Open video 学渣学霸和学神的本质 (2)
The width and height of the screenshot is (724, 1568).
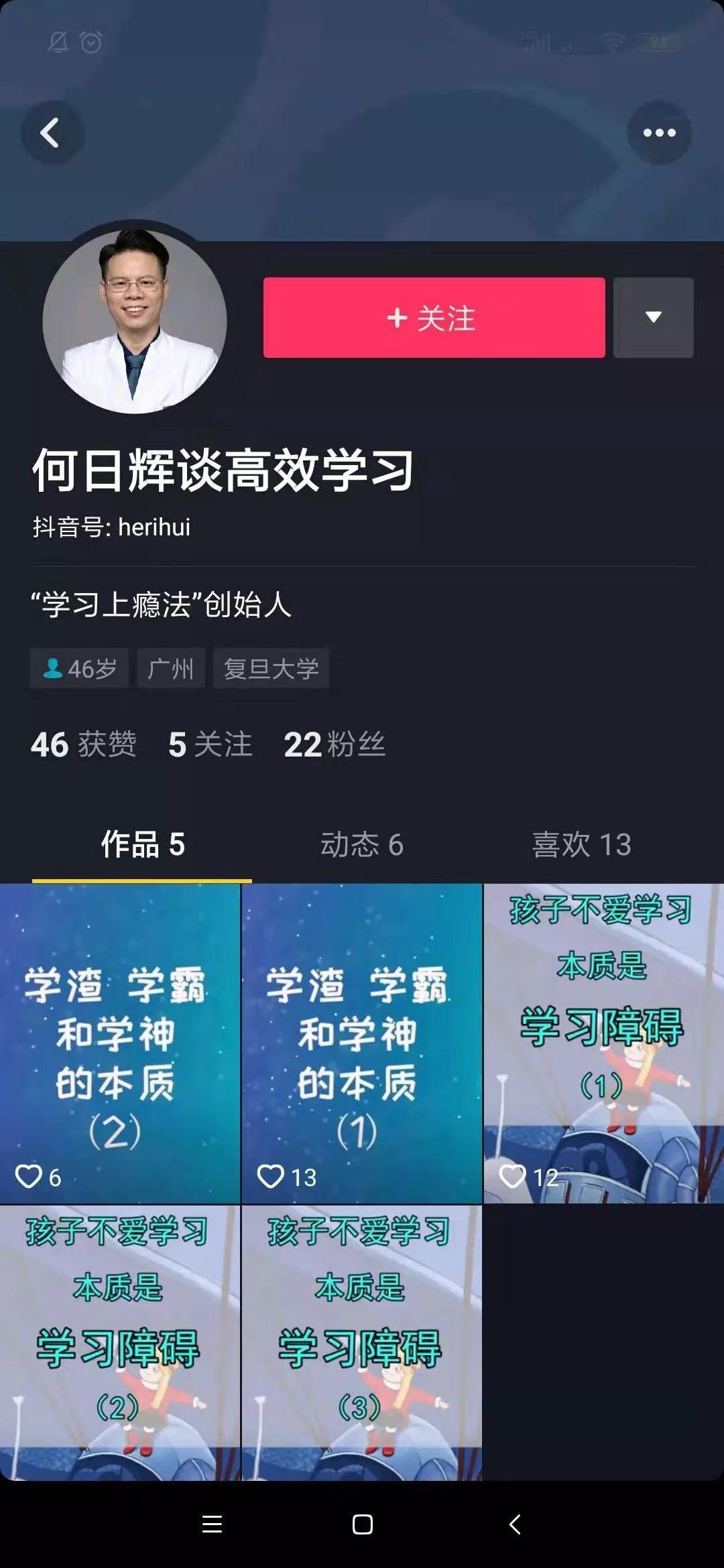(119, 1043)
